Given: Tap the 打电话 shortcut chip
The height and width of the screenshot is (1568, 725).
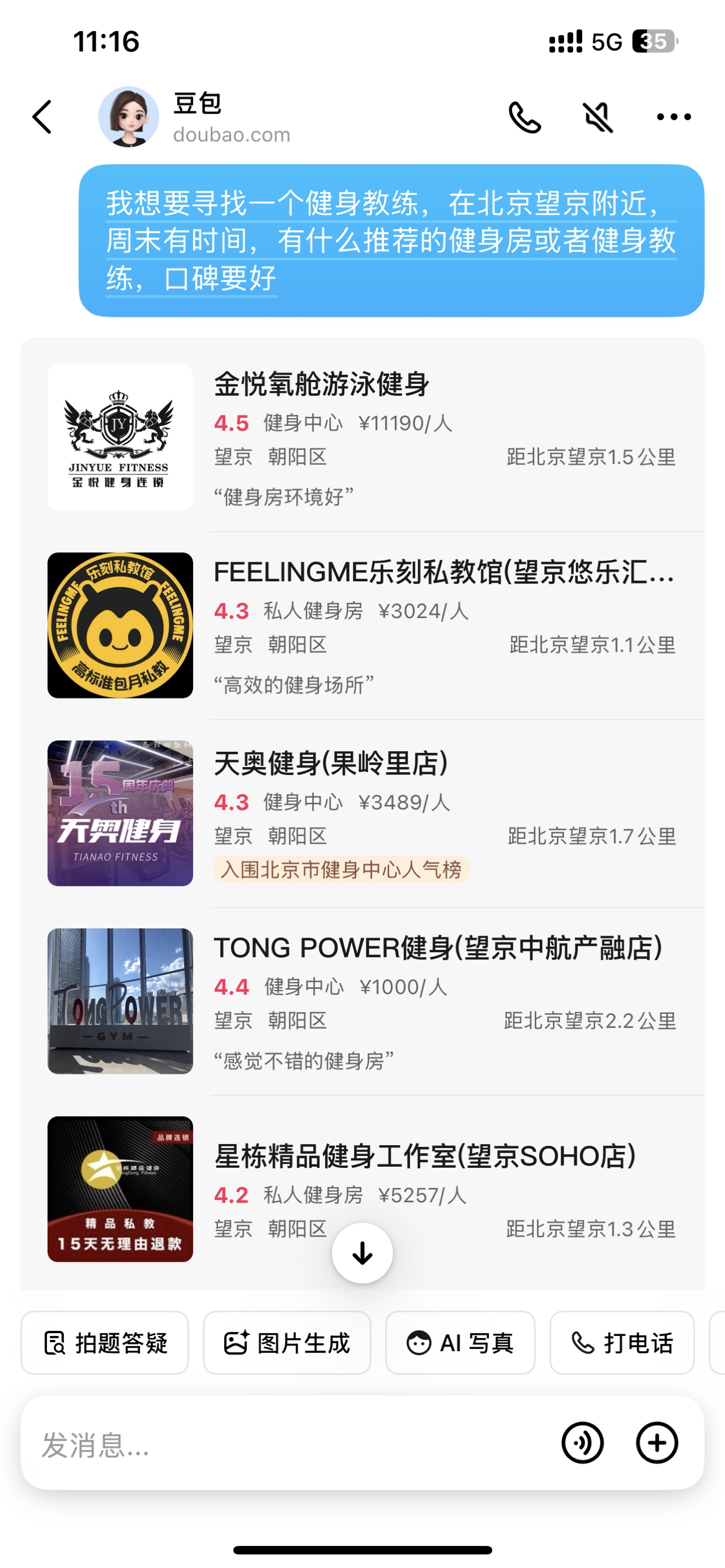Looking at the screenshot, I should pyautogui.click(x=622, y=1343).
